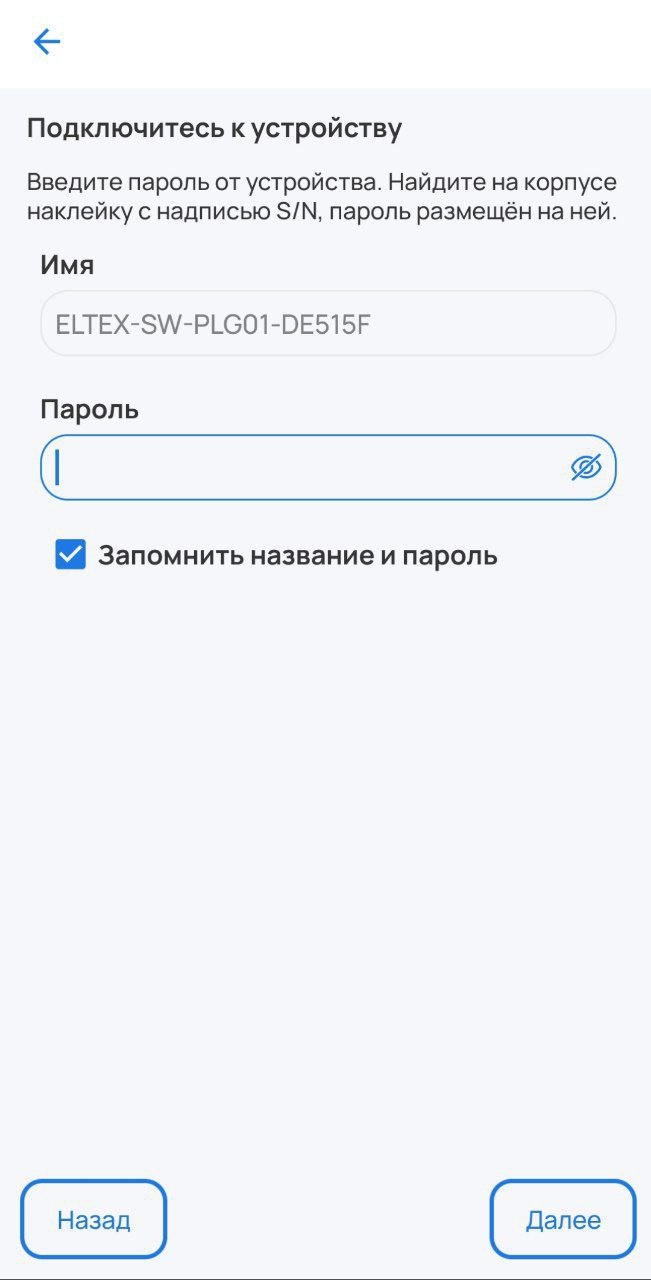Focus the Пароль password field
This screenshot has width=651, height=1280.
click(300, 467)
